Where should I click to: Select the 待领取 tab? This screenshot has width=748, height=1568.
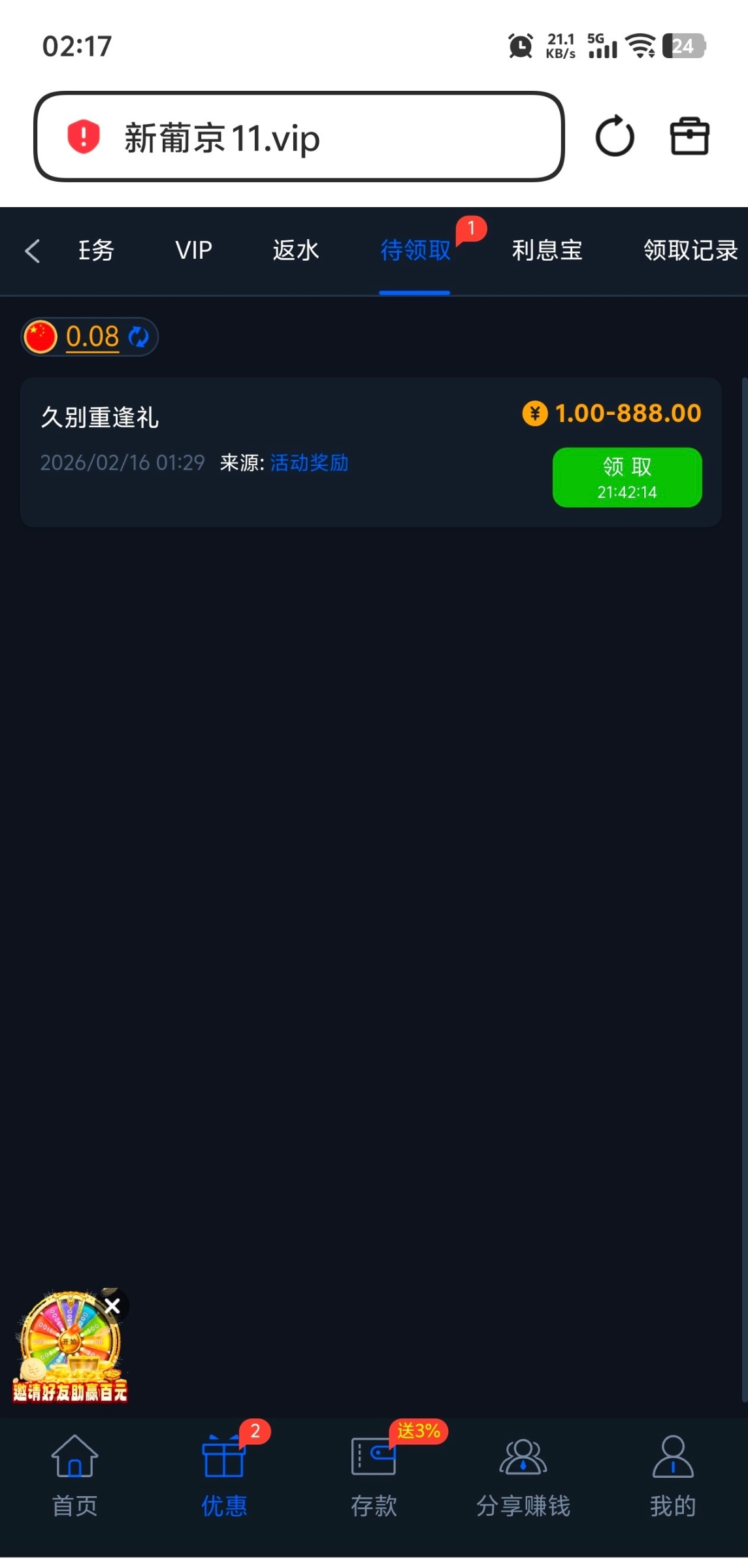tap(415, 251)
